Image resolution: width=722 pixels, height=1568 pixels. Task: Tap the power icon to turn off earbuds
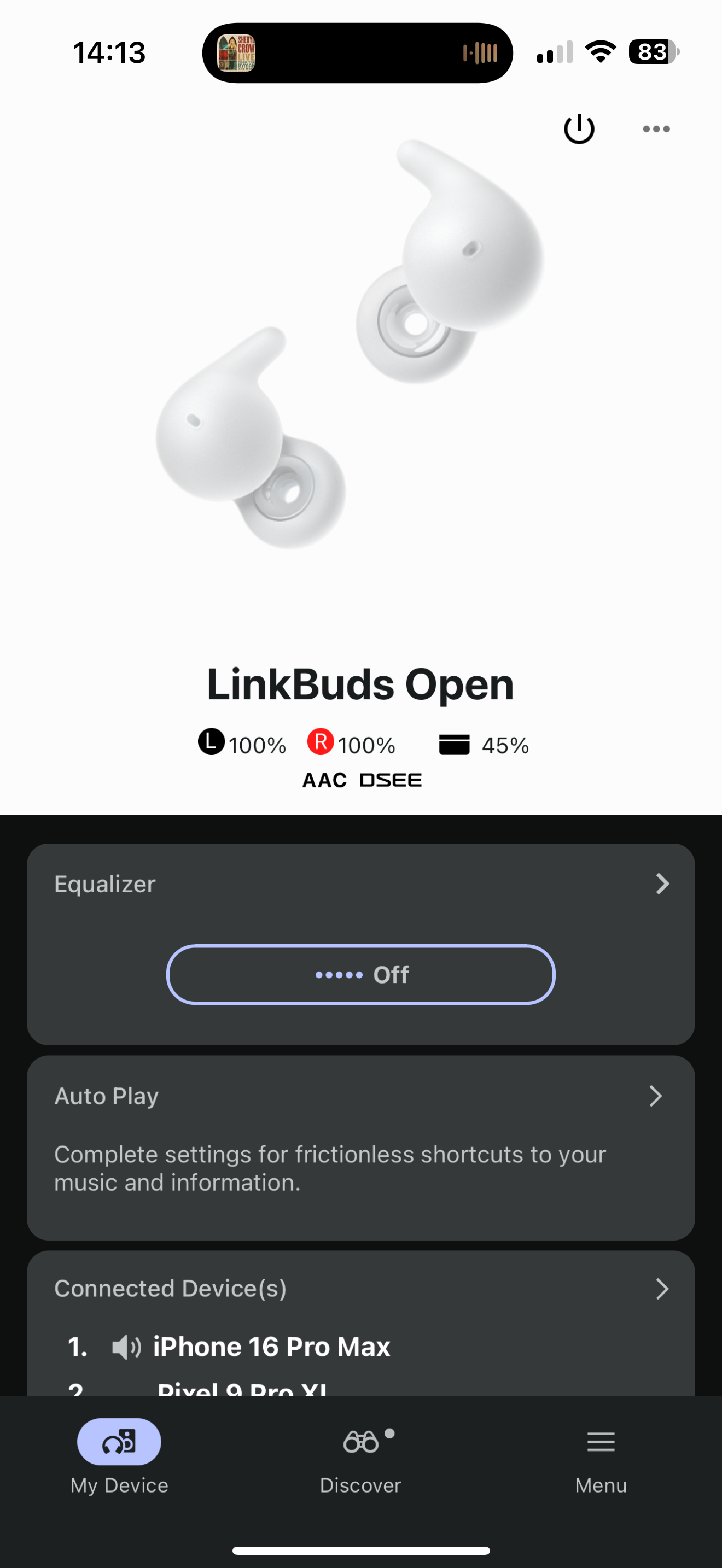tap(578, 128)
